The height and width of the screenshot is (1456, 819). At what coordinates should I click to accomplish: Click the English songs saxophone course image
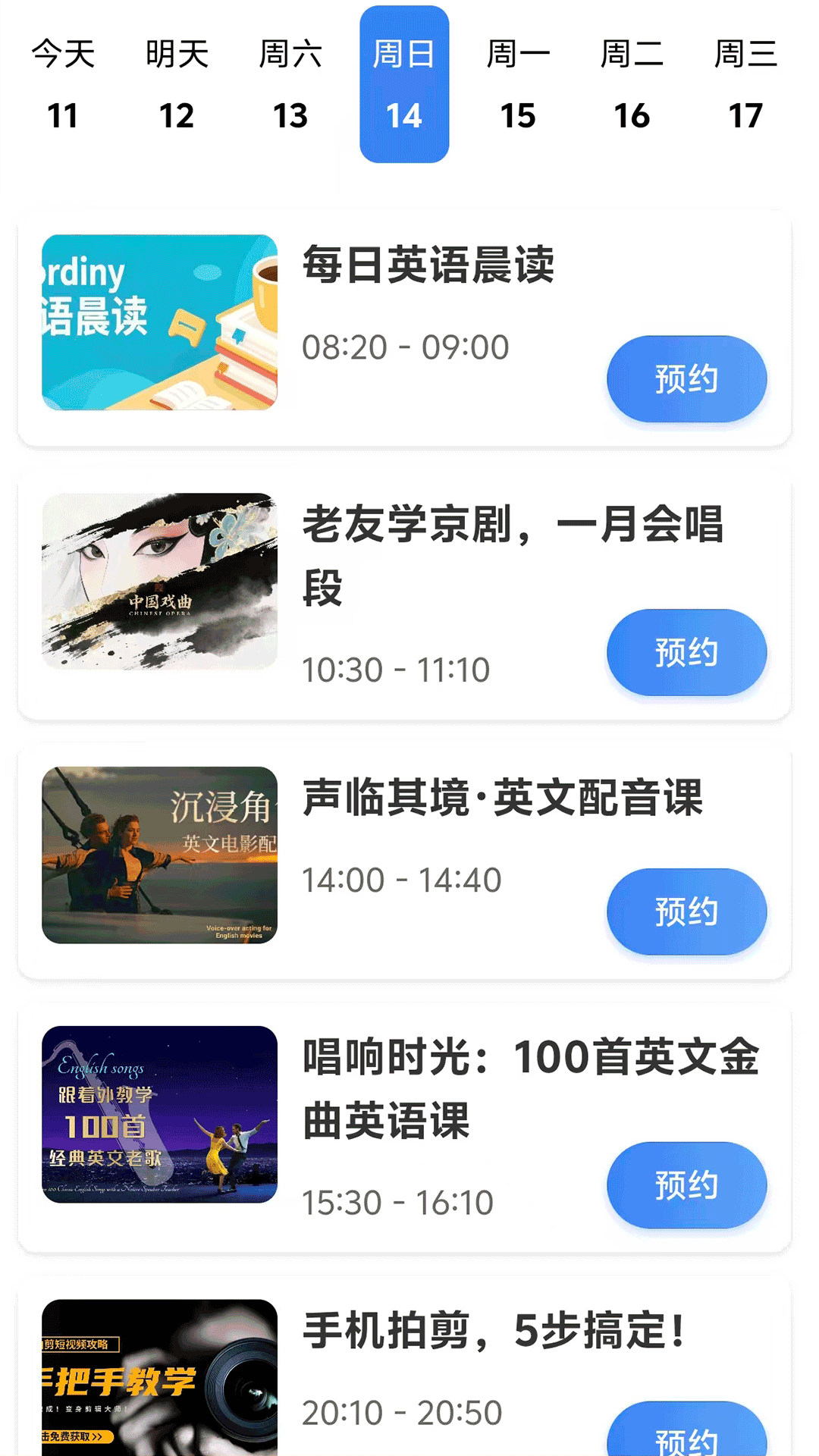(158, 1122)
